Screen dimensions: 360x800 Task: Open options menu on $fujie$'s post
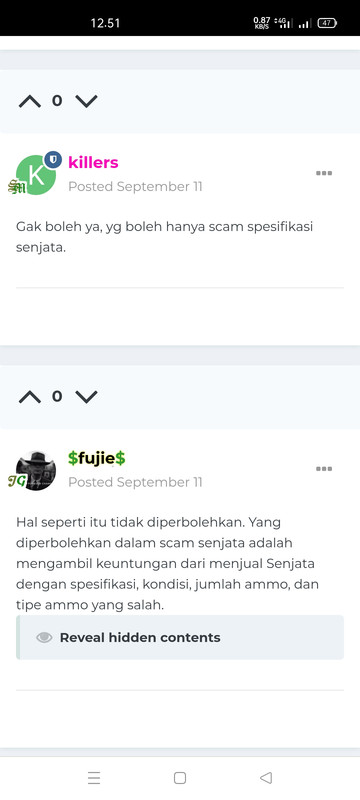pyautogui.click(x=324, y=468)
